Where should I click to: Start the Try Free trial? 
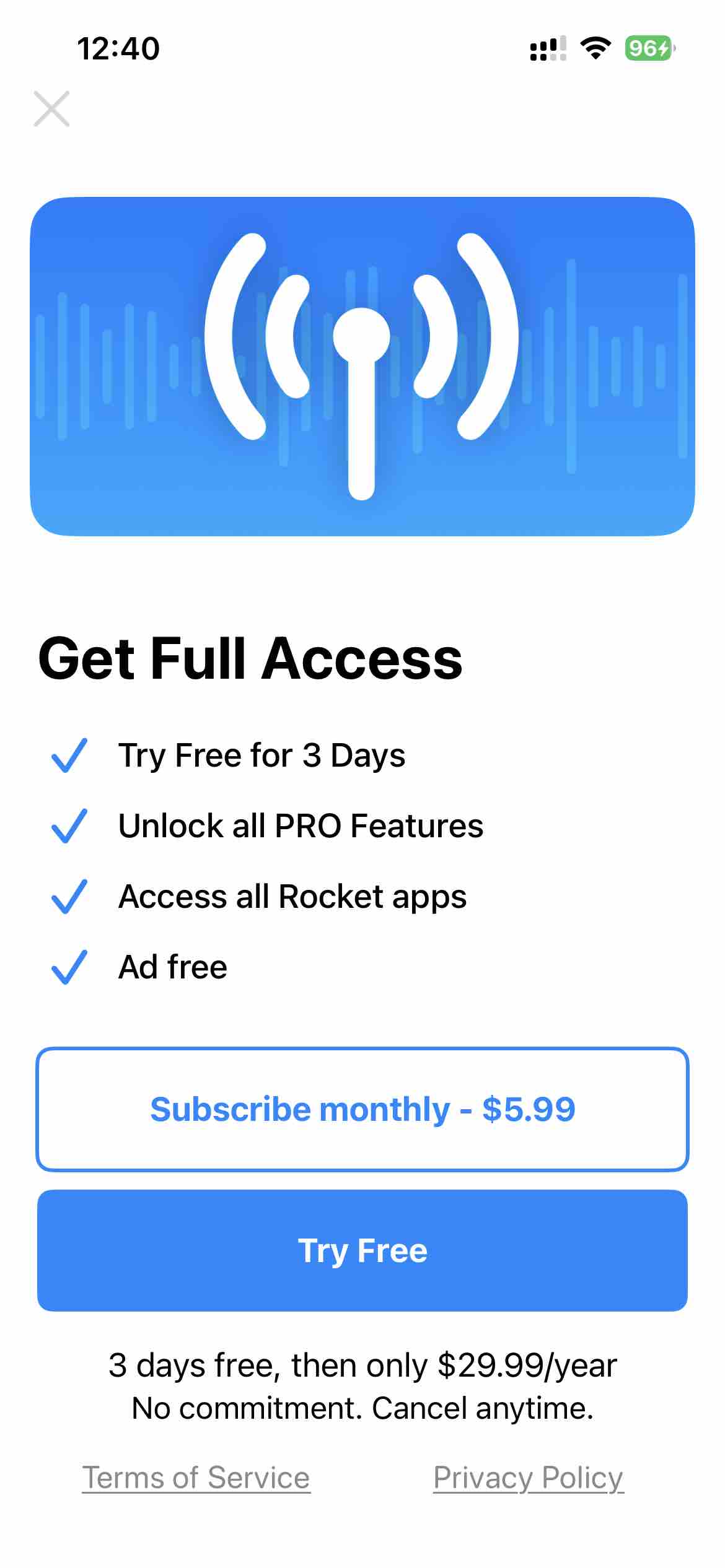pos(362,1250)
